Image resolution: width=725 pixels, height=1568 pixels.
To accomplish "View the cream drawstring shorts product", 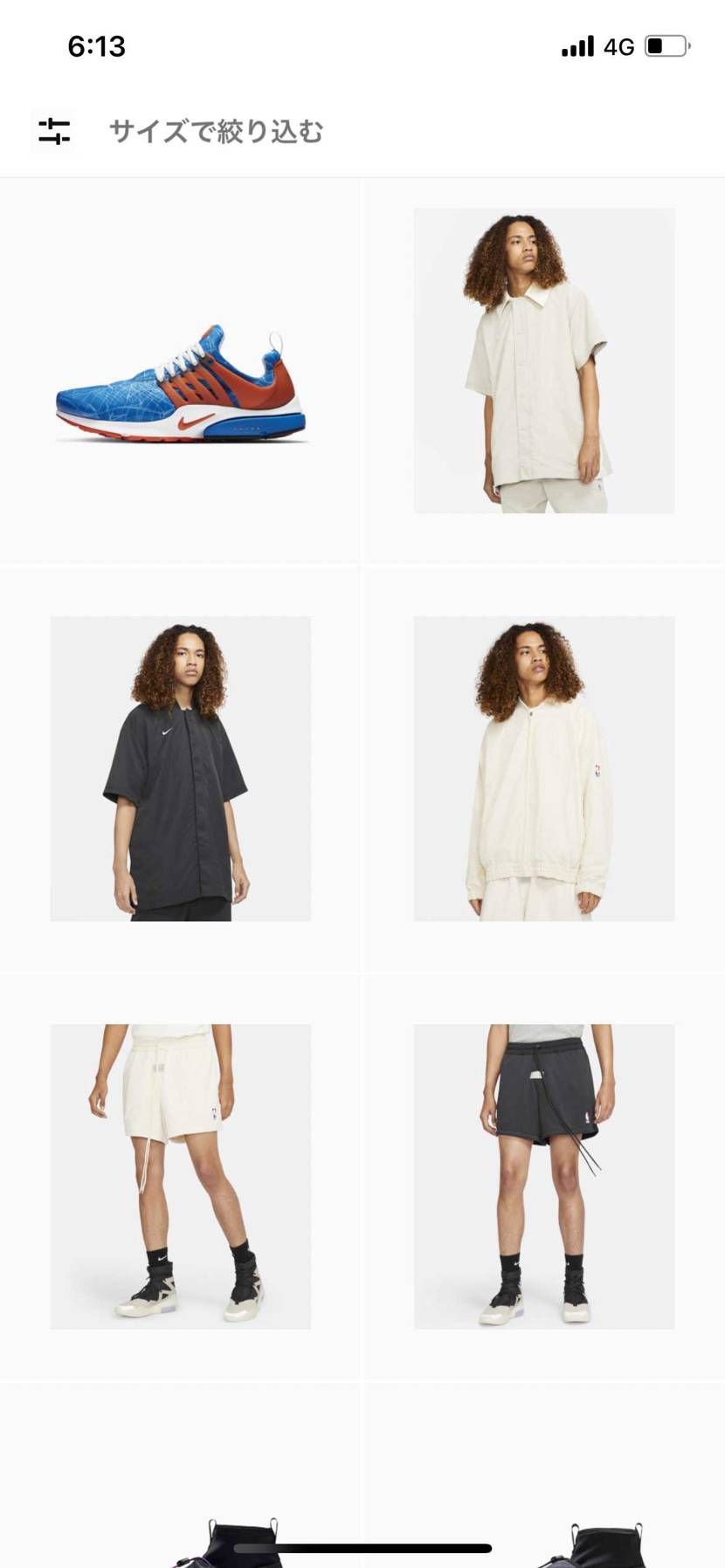I will 180,1176.
